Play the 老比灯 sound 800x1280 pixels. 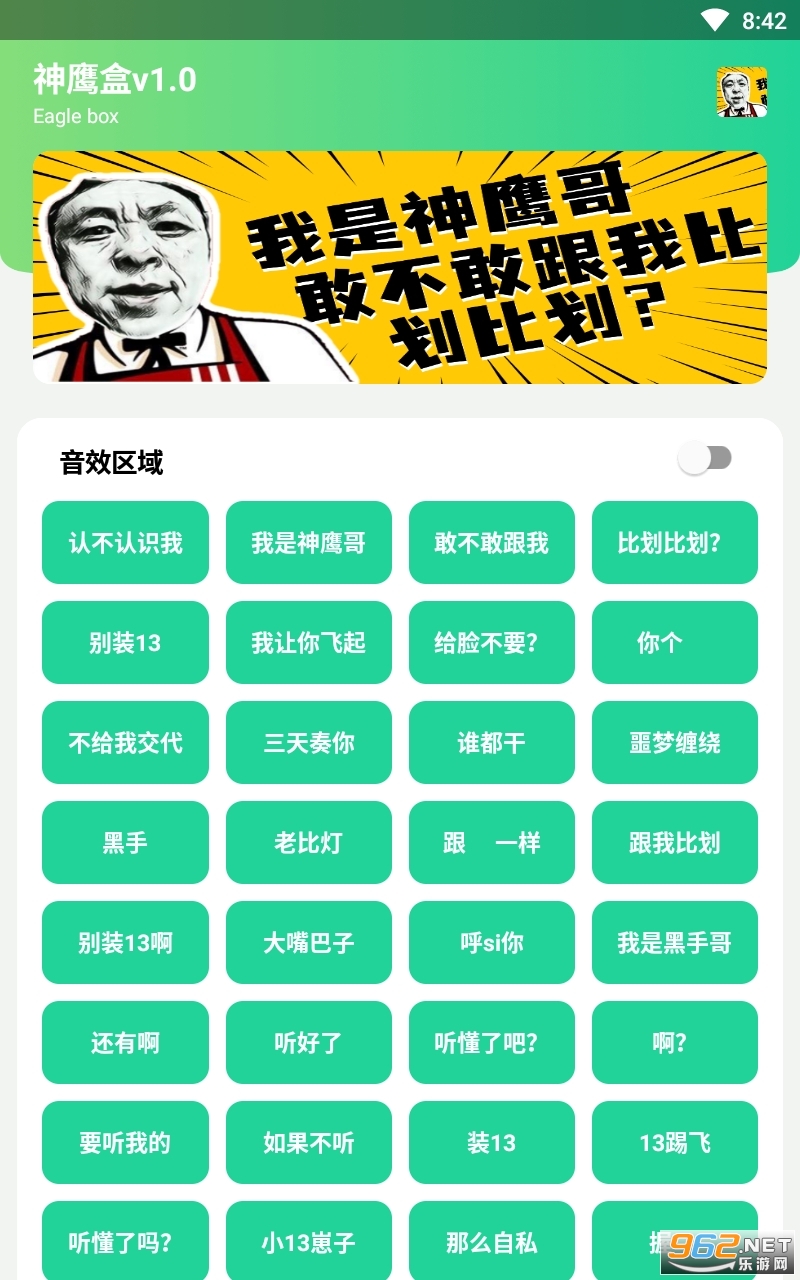308,843
